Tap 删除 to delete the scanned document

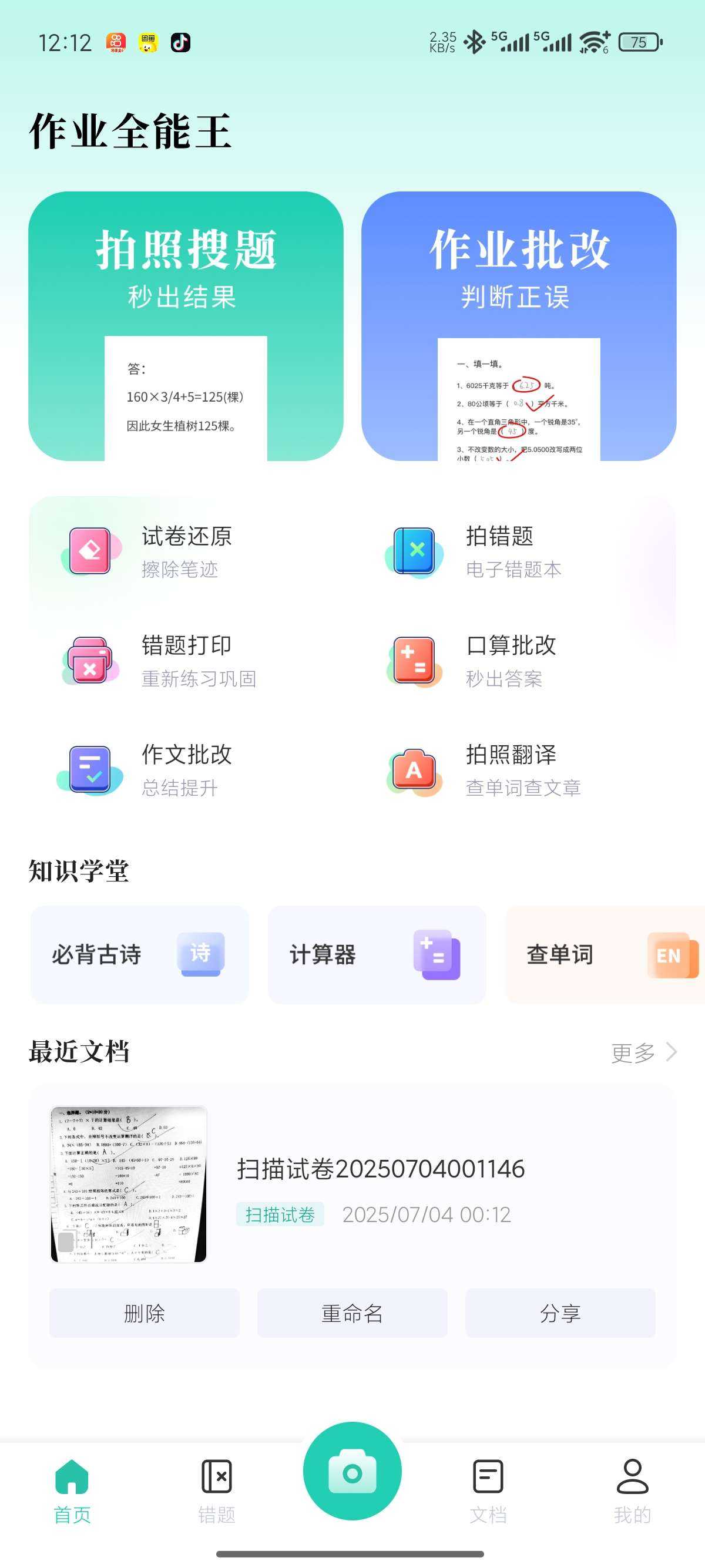click(x=145, y=1313)
